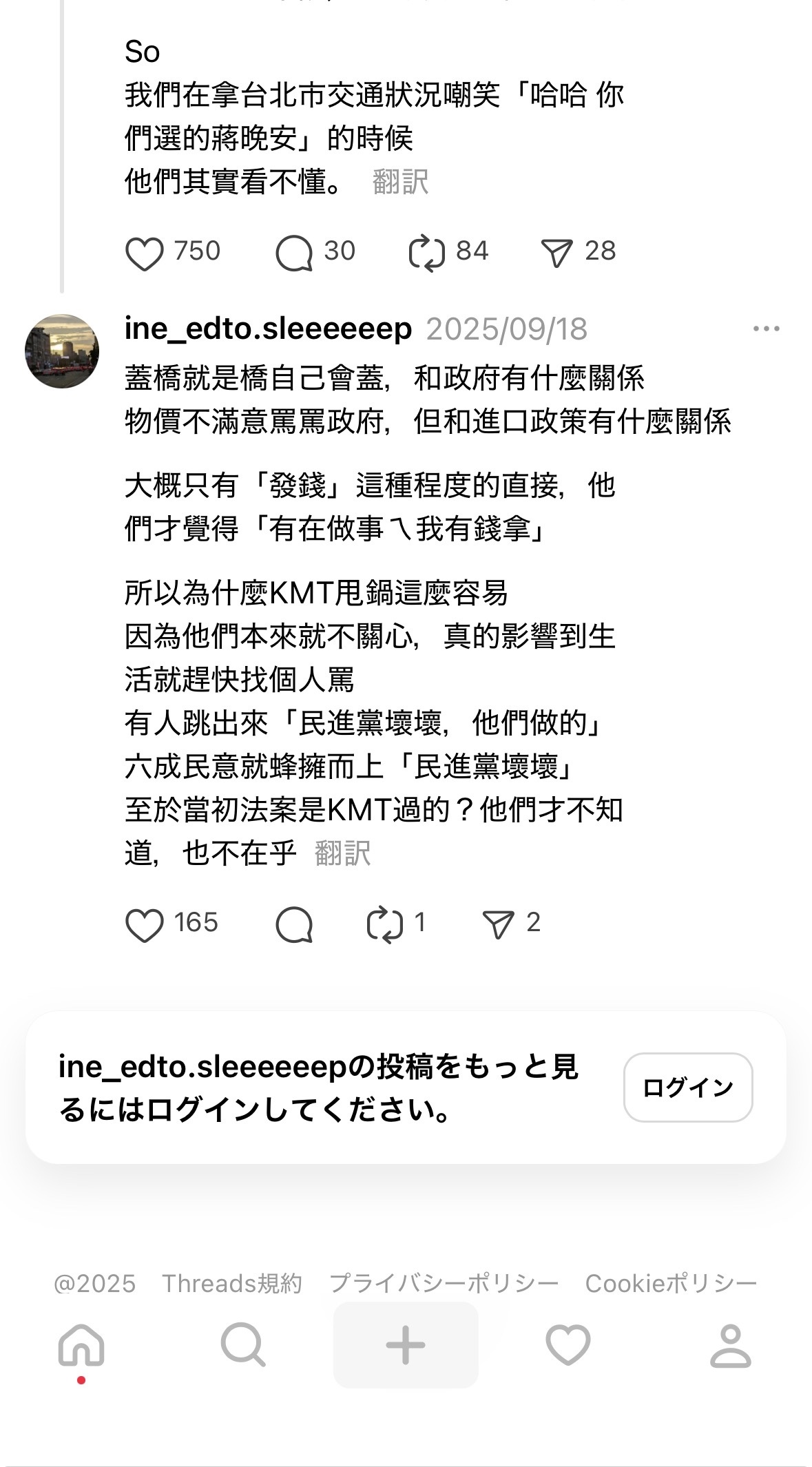
Task: Open the ine_edto.sleeeeeep username link
Action: click(268, 329)
